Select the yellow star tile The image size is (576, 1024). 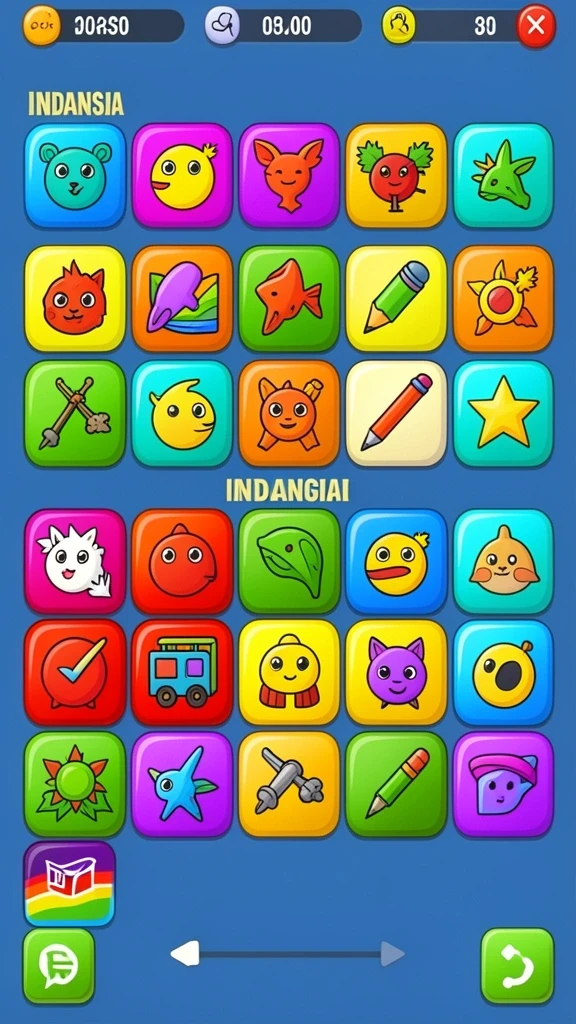(x=503, y=413)
